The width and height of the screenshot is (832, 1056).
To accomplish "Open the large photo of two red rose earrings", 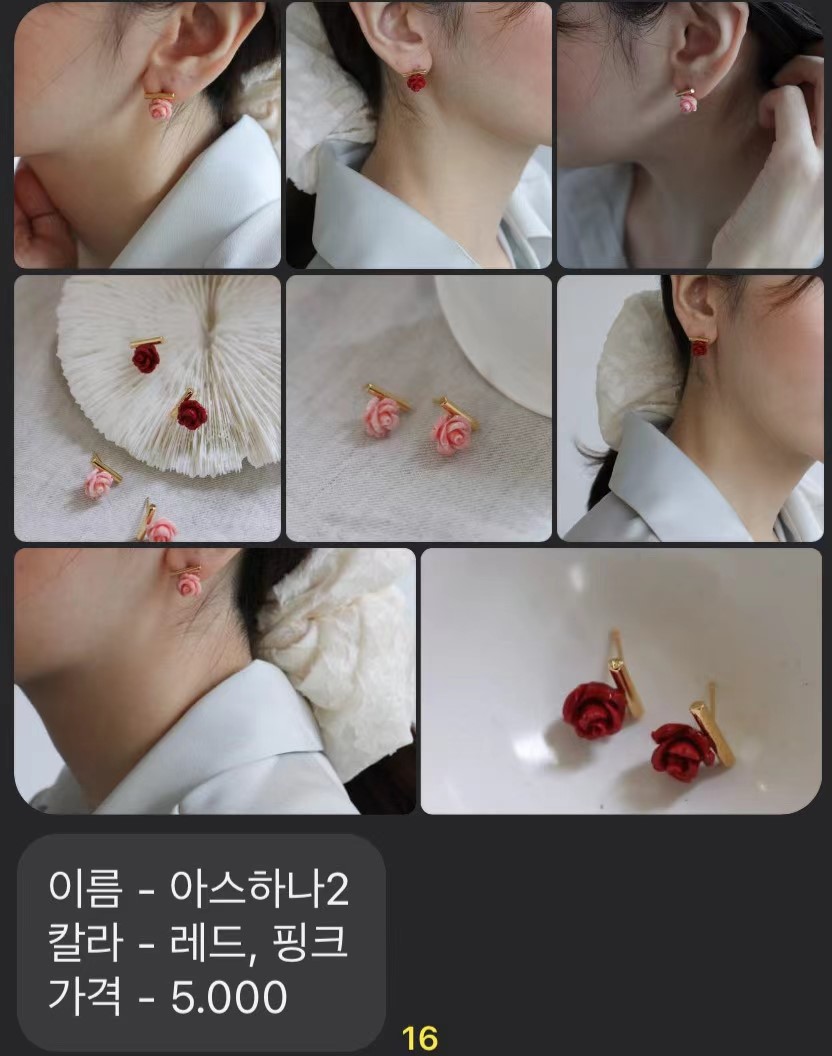I will click(x=620, y=680).
